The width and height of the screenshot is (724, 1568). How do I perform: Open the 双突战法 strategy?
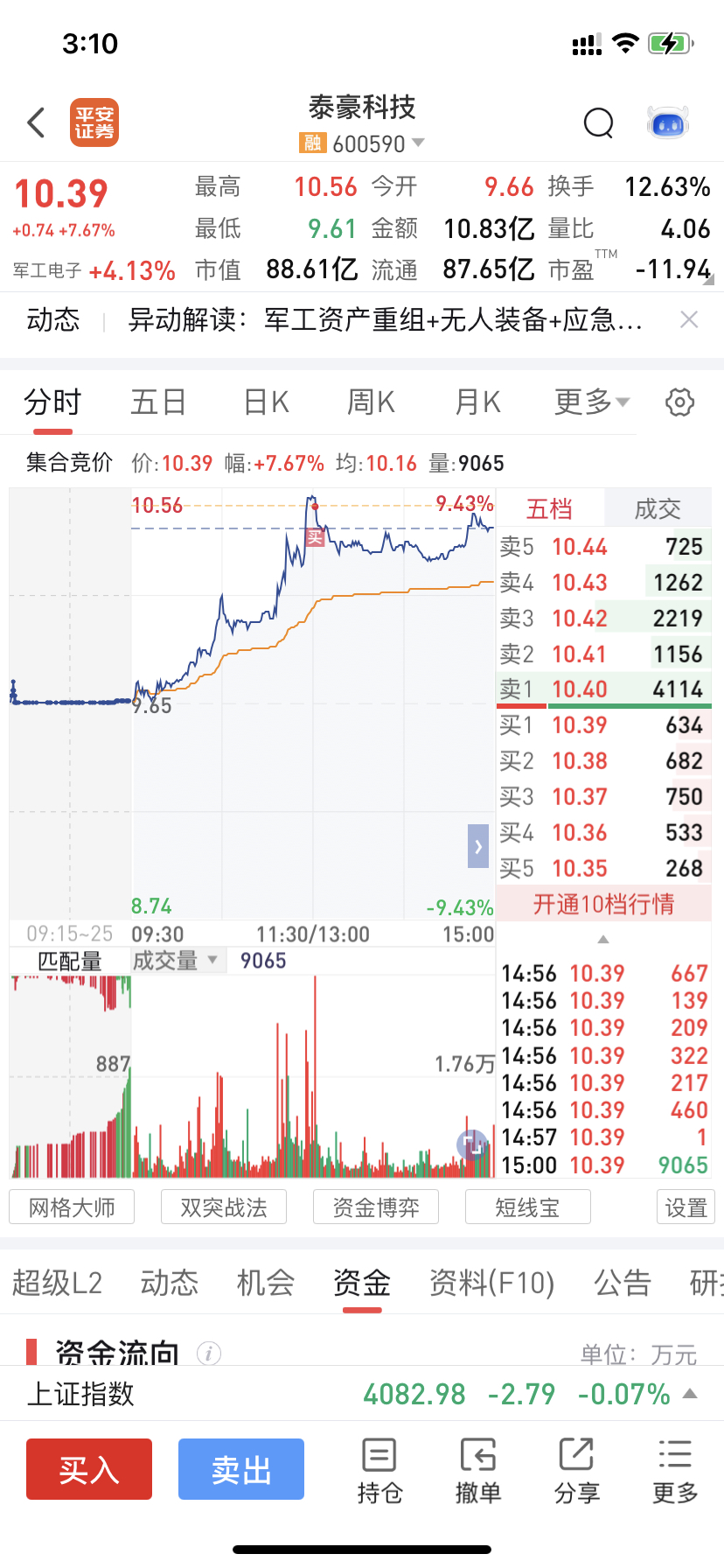click(x=224, y=1207)
